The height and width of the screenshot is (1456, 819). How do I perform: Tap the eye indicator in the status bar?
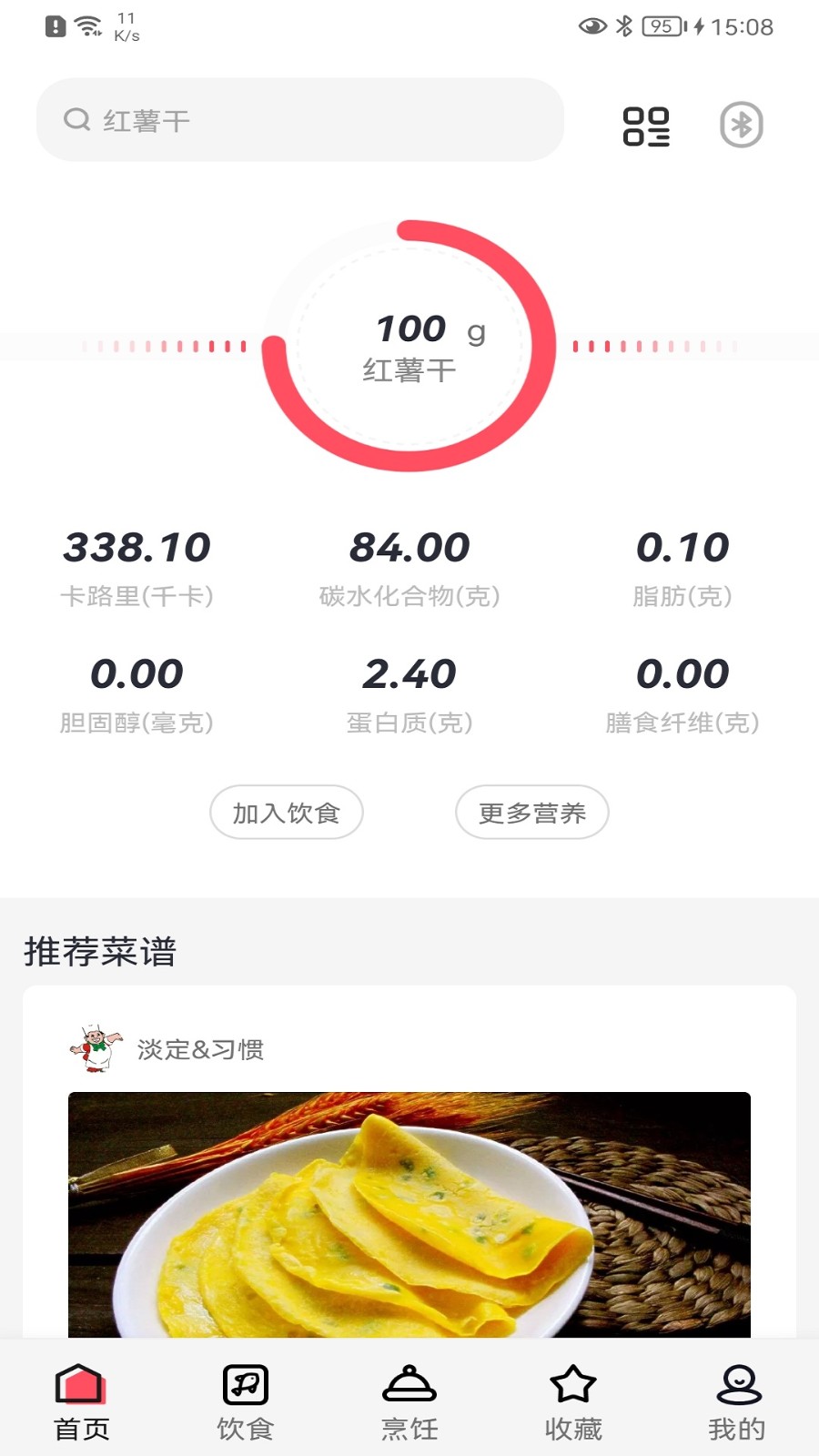592,26
